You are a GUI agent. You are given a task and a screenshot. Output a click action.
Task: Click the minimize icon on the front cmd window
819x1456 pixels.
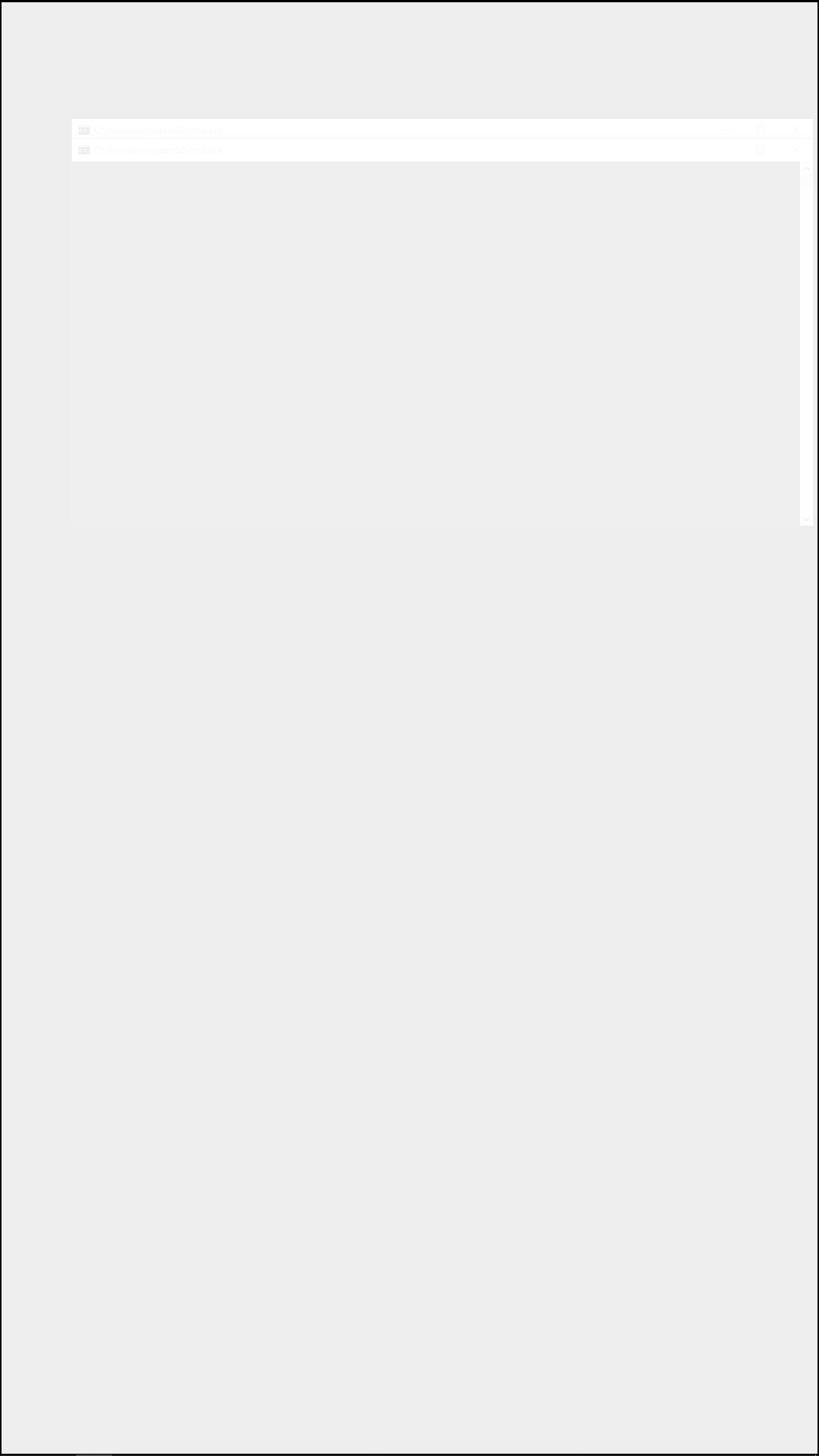726,150
